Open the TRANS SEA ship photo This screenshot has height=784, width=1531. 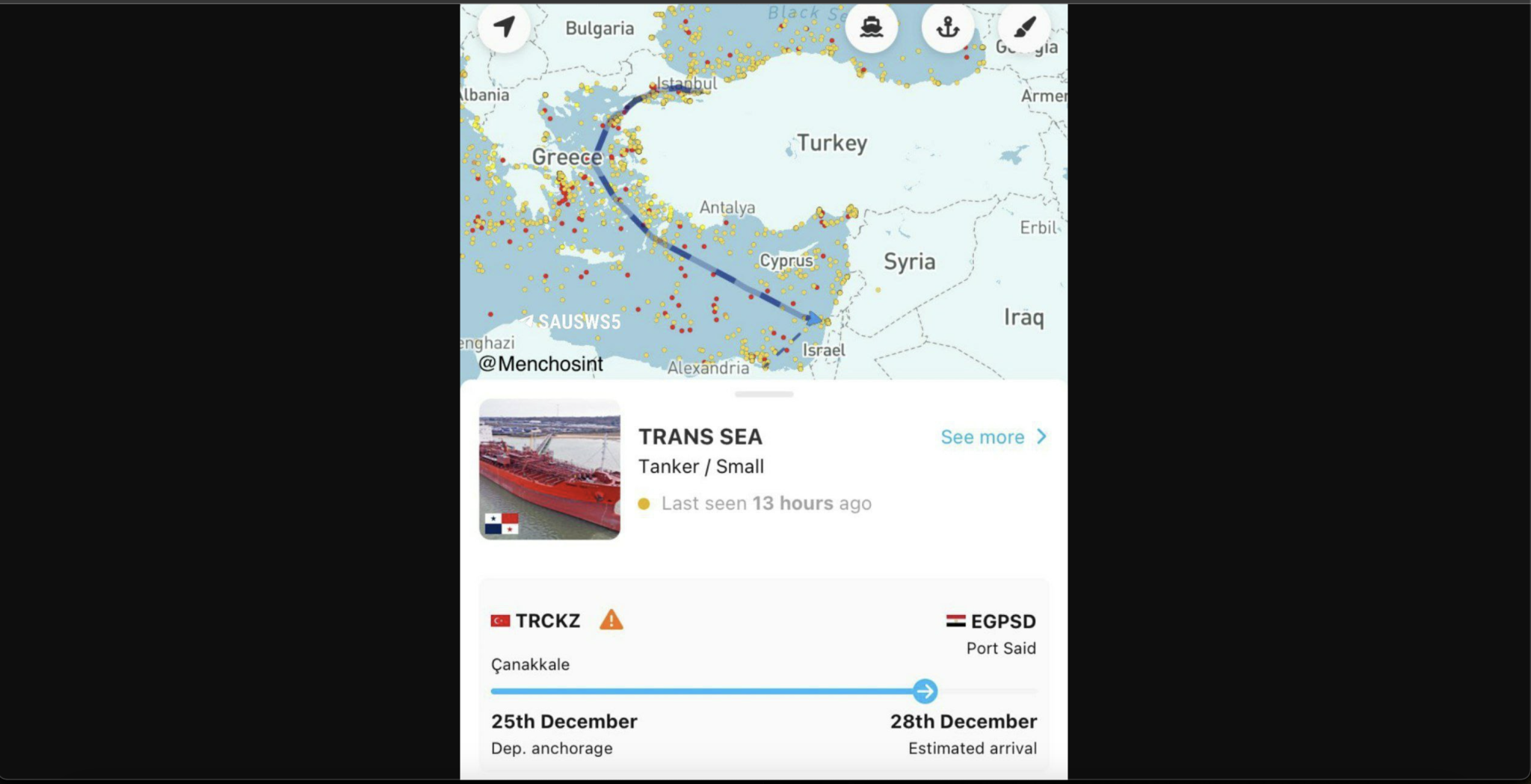point(549,469)
